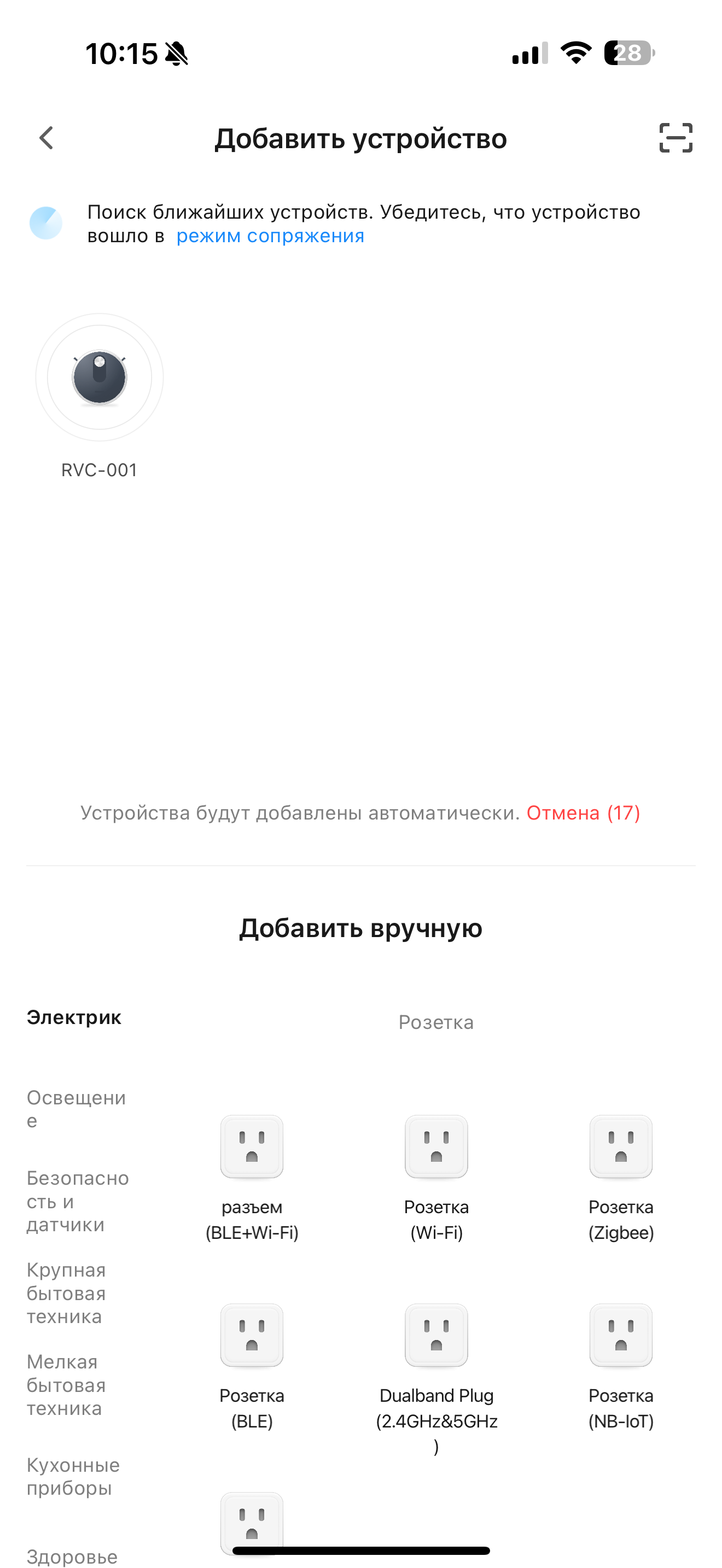Screen dimensions: 722x1568
Task: Select the found RVC-001 robot vacuum
Action: click(x=99, y=378)
